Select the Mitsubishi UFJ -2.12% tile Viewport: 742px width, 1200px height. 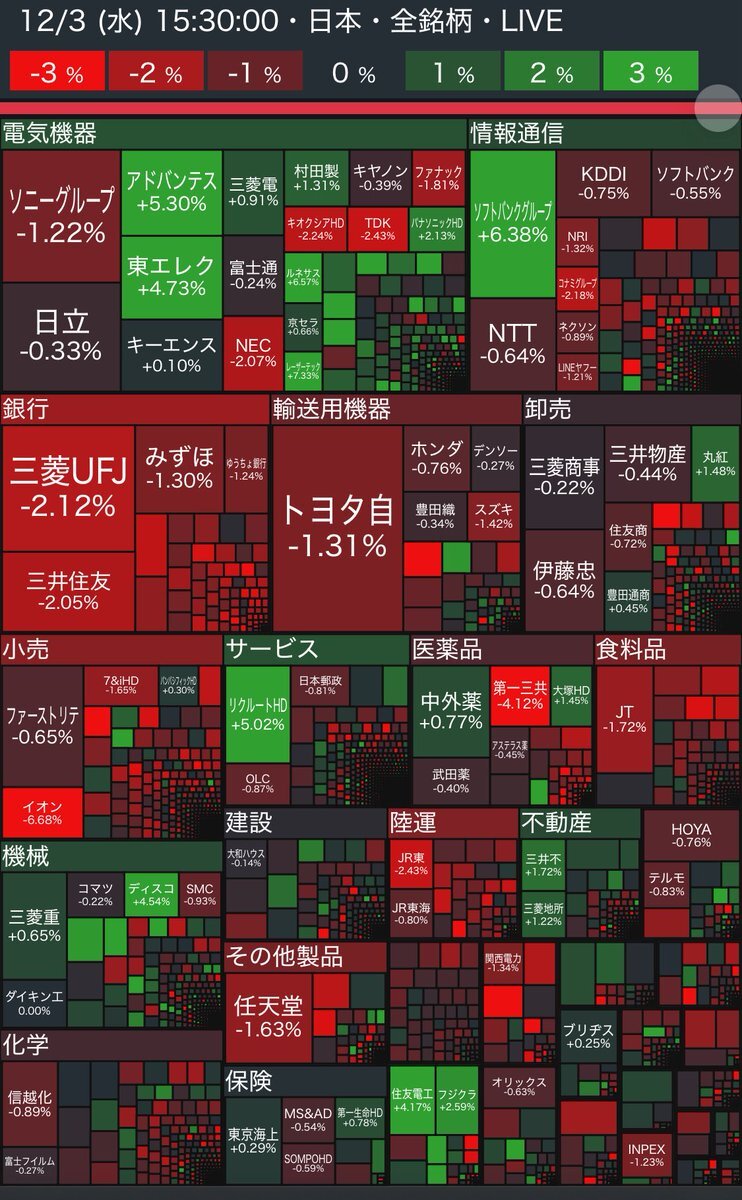[x=68, y=488]
